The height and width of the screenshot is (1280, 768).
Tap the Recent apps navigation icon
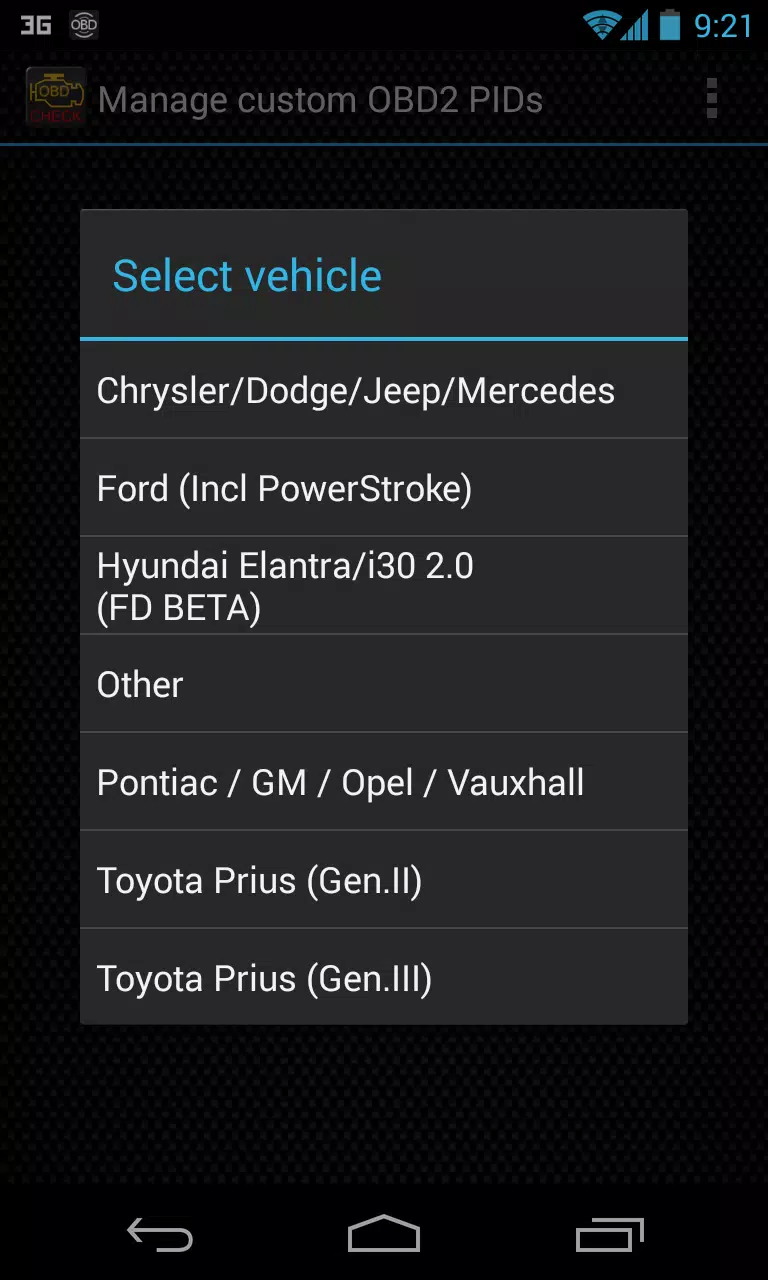(x=610, y=1235)
